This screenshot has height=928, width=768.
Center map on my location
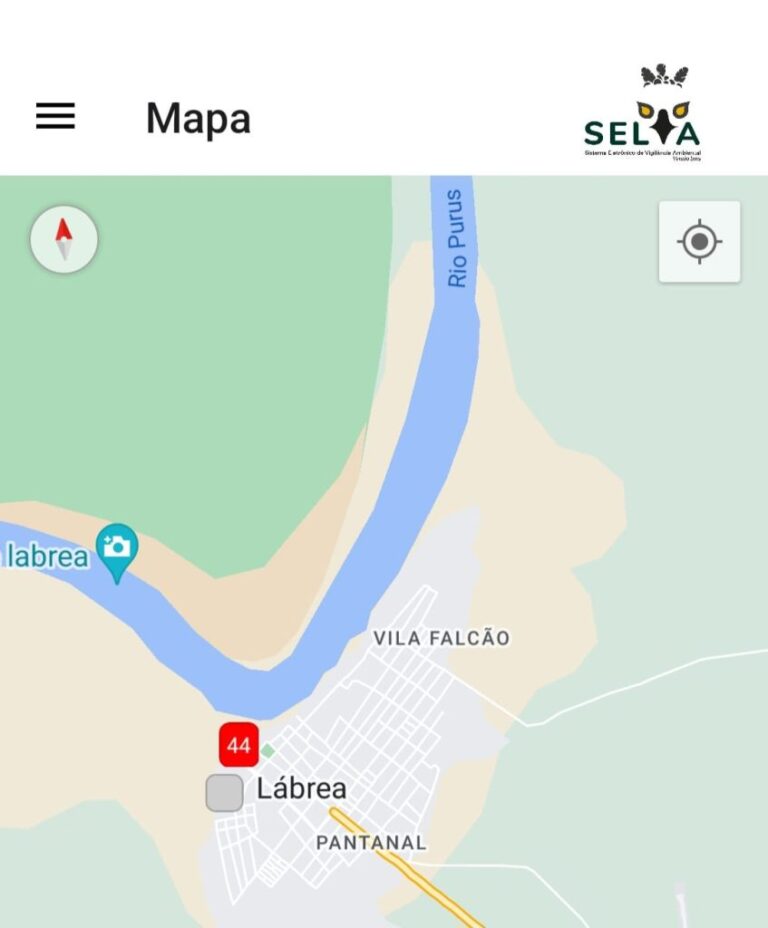click(x=699, y=242)
